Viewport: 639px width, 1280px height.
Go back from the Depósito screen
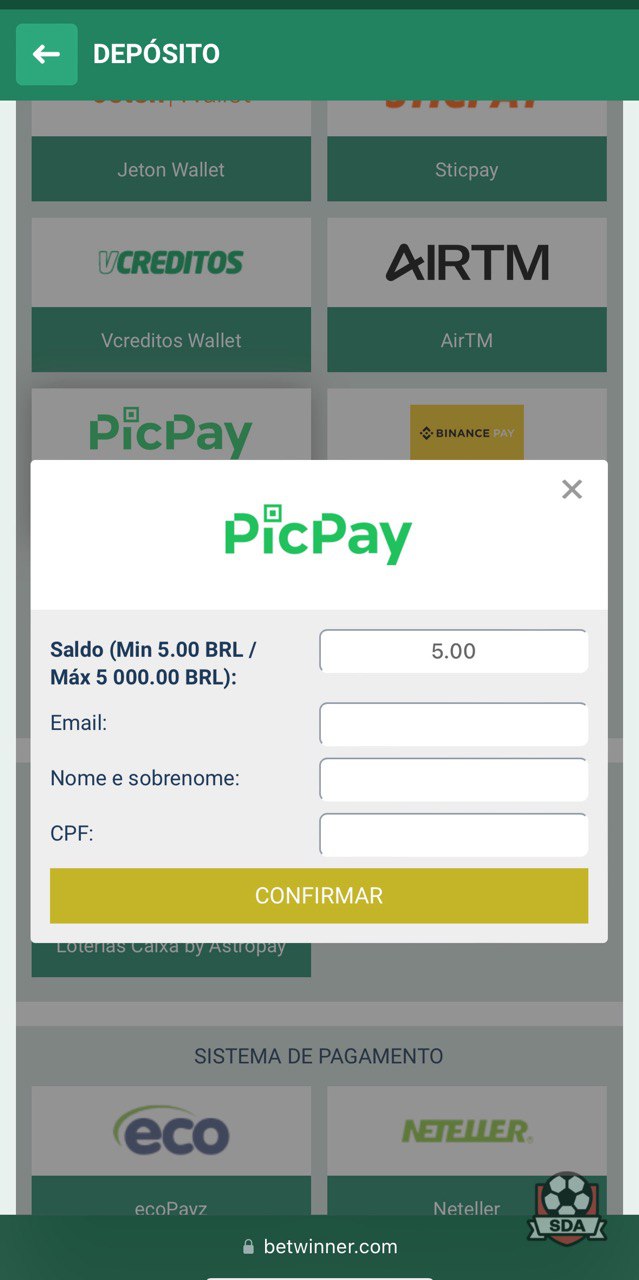(46, 54)
